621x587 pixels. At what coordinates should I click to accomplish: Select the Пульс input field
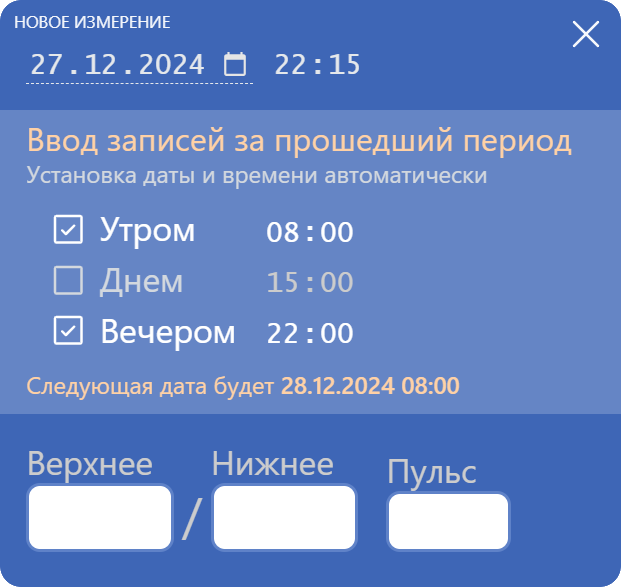(x=448, y=521)
